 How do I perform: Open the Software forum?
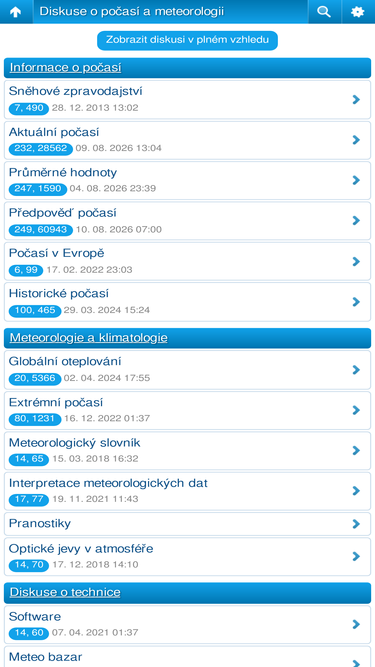[x=188, y=624]
